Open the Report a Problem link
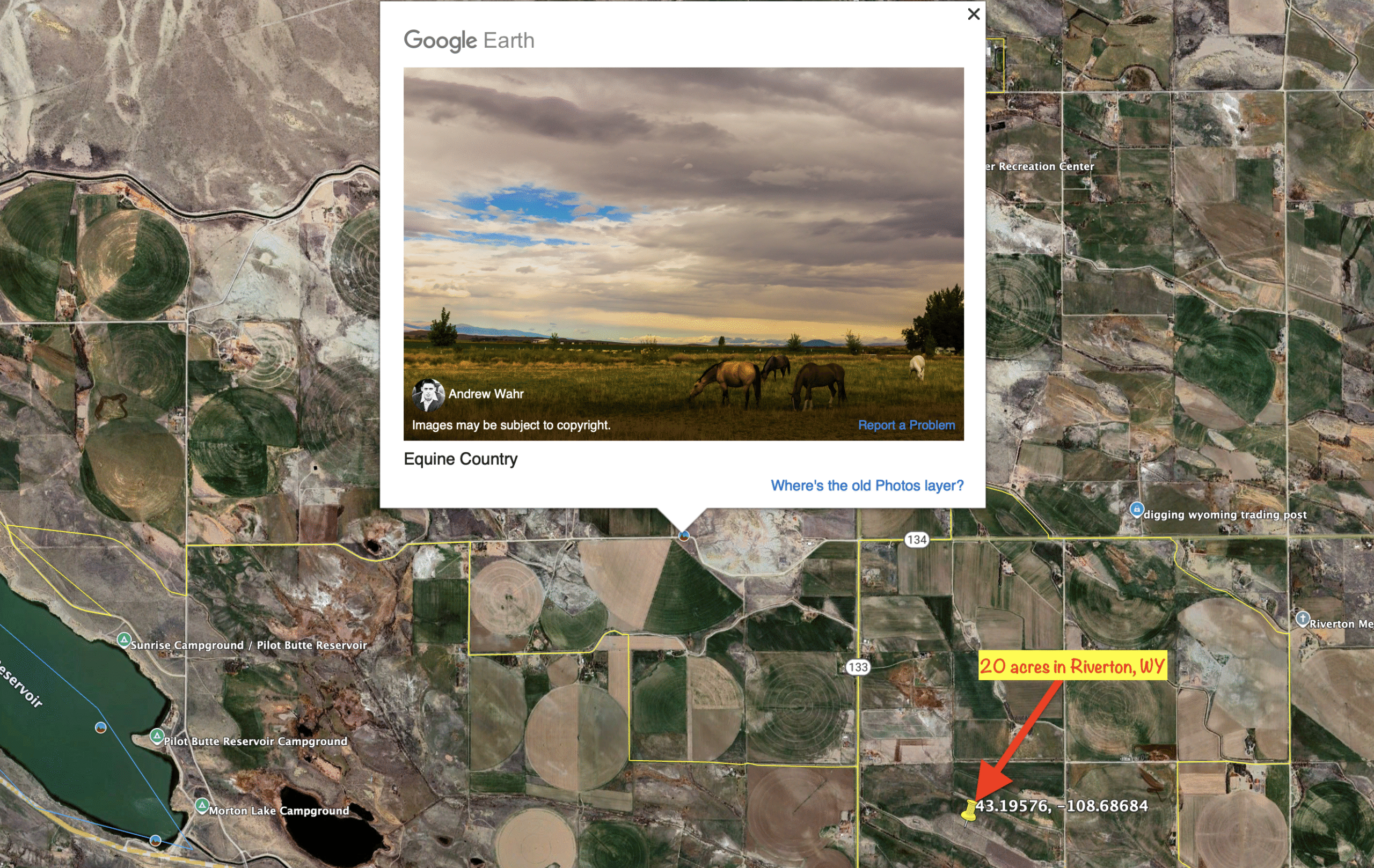This screenshot has width=1374, height=868. pyautogui.click(x=906, y=425)
